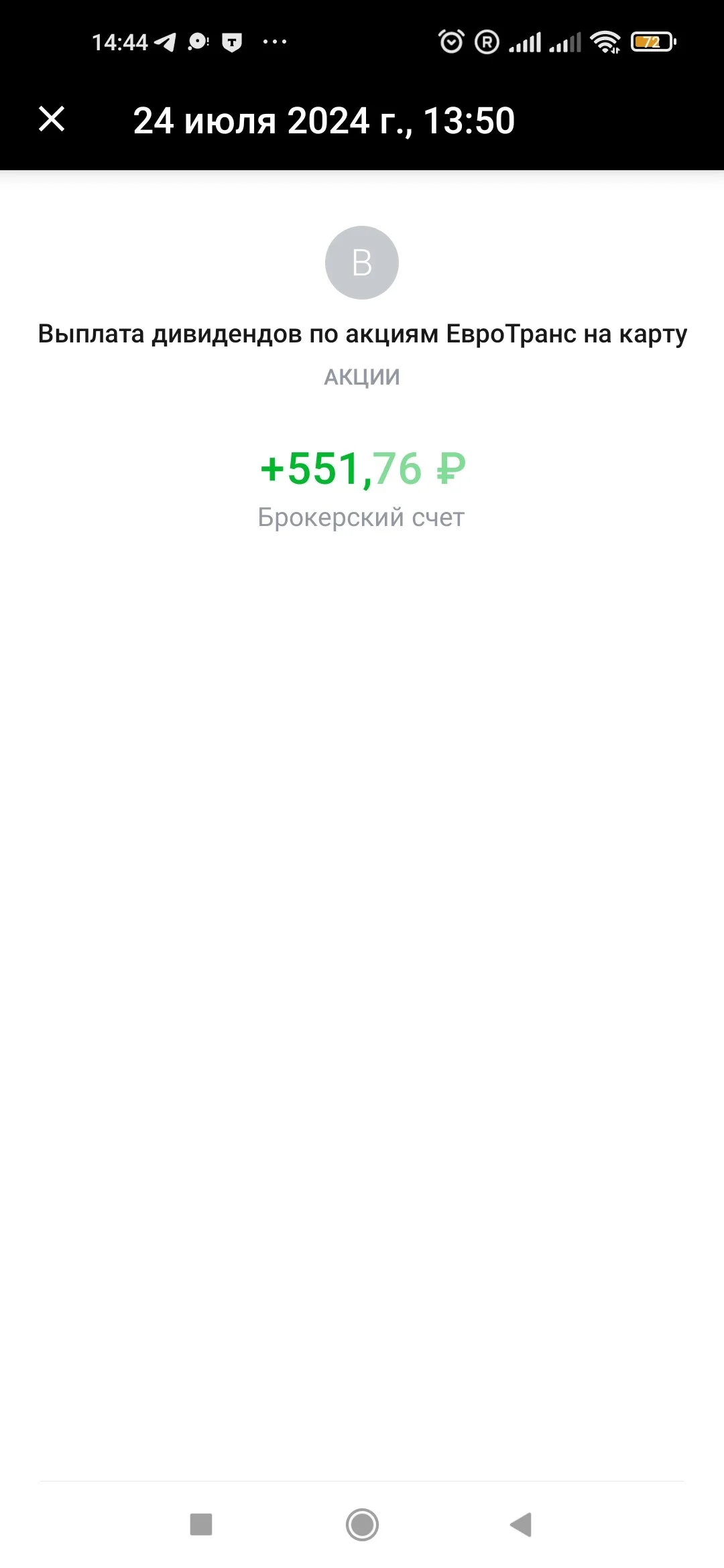Go to the home screen
This screenshot has width=724, height=1568.
point(362,1524)
